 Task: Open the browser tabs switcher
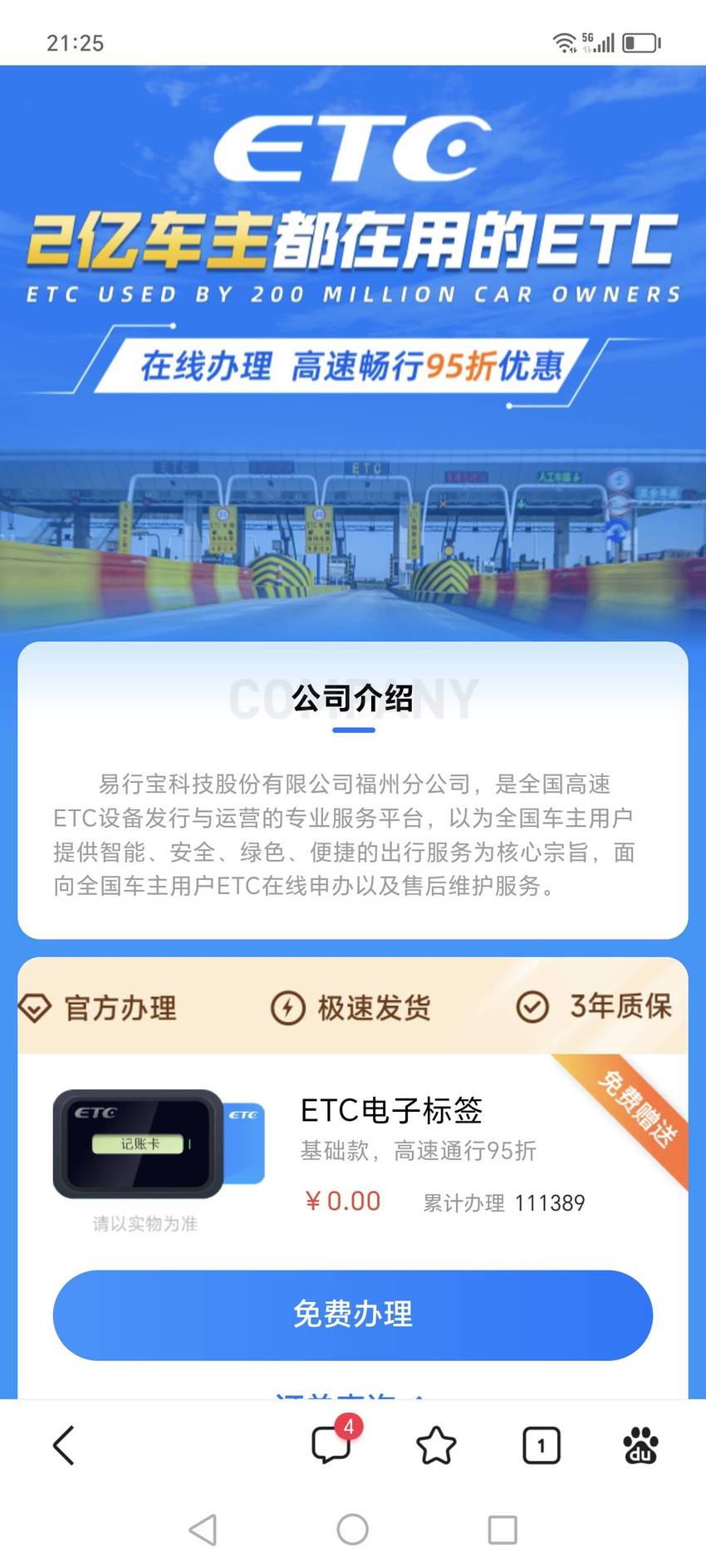coord(542,1446)
